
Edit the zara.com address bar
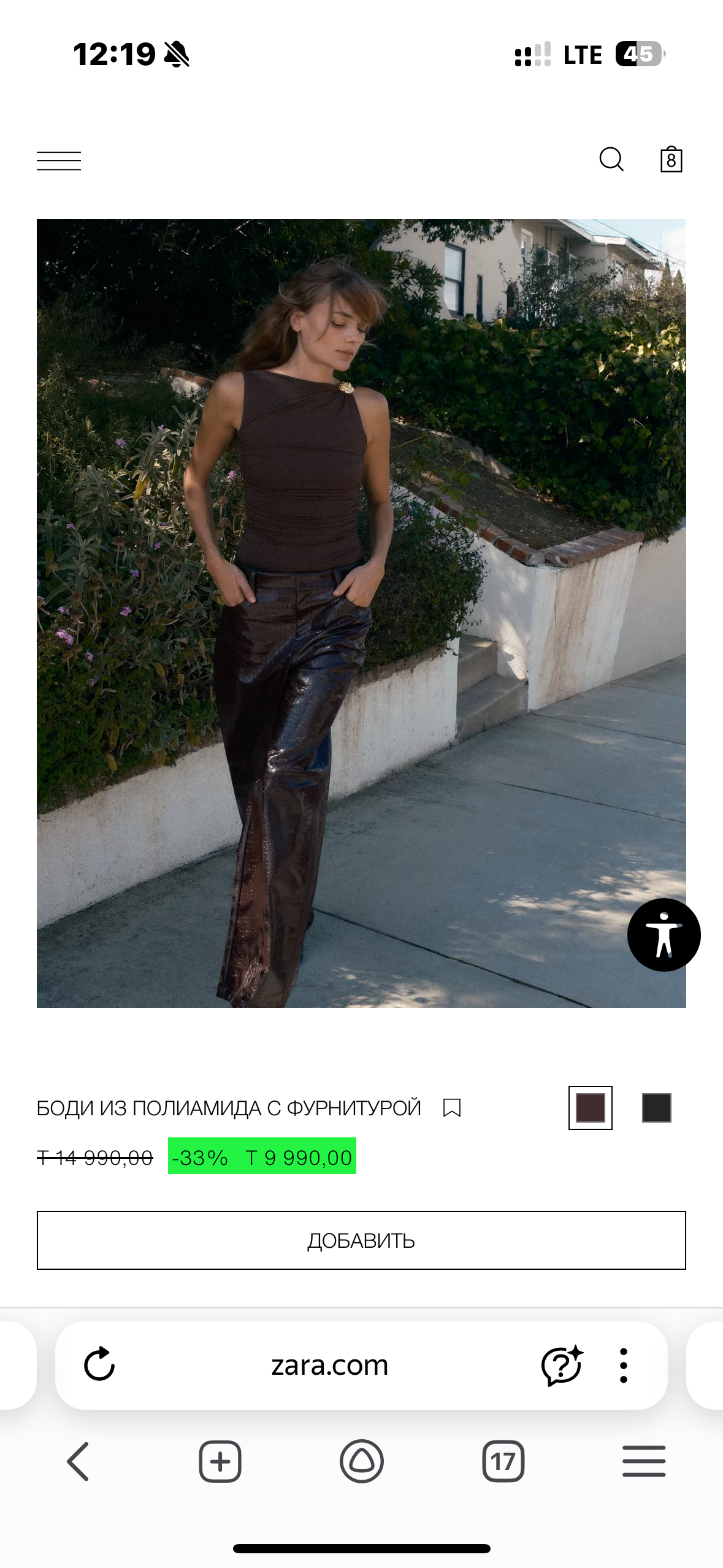[330, 1366]
